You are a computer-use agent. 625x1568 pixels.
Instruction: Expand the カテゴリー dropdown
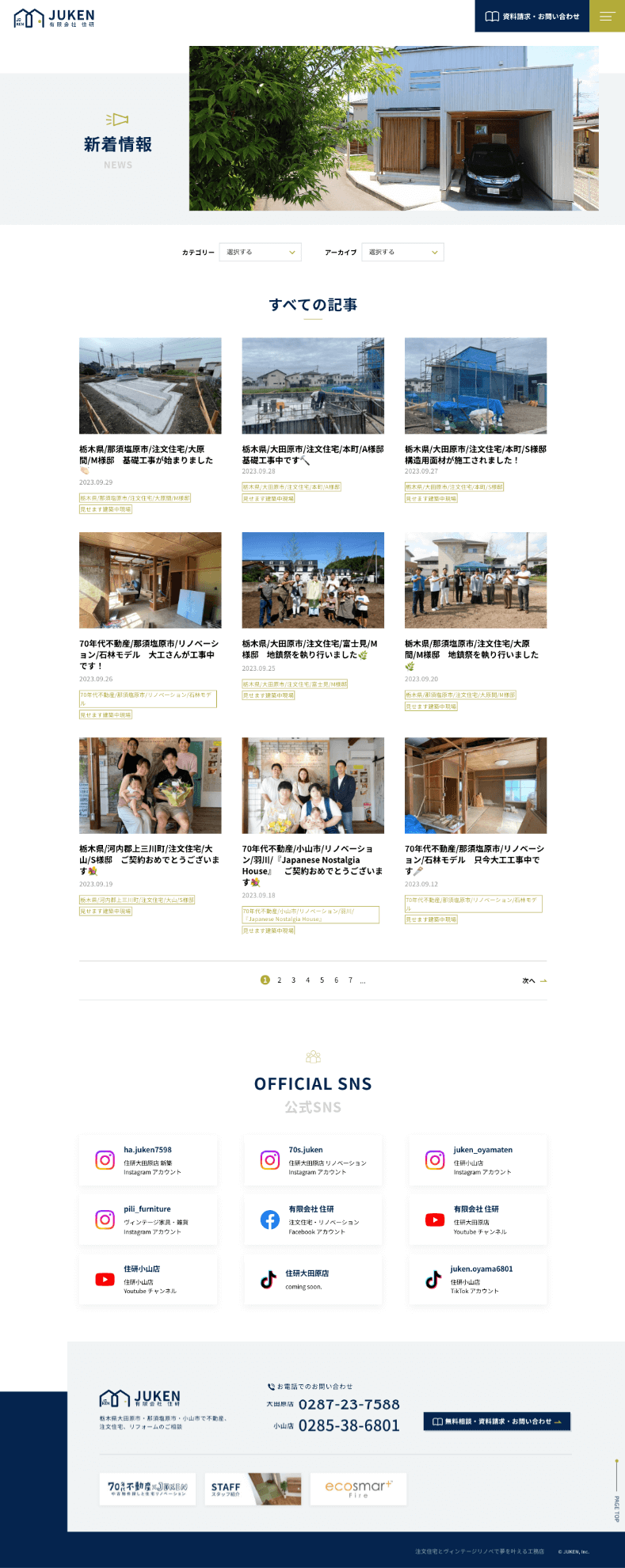(x=261, y=252)
